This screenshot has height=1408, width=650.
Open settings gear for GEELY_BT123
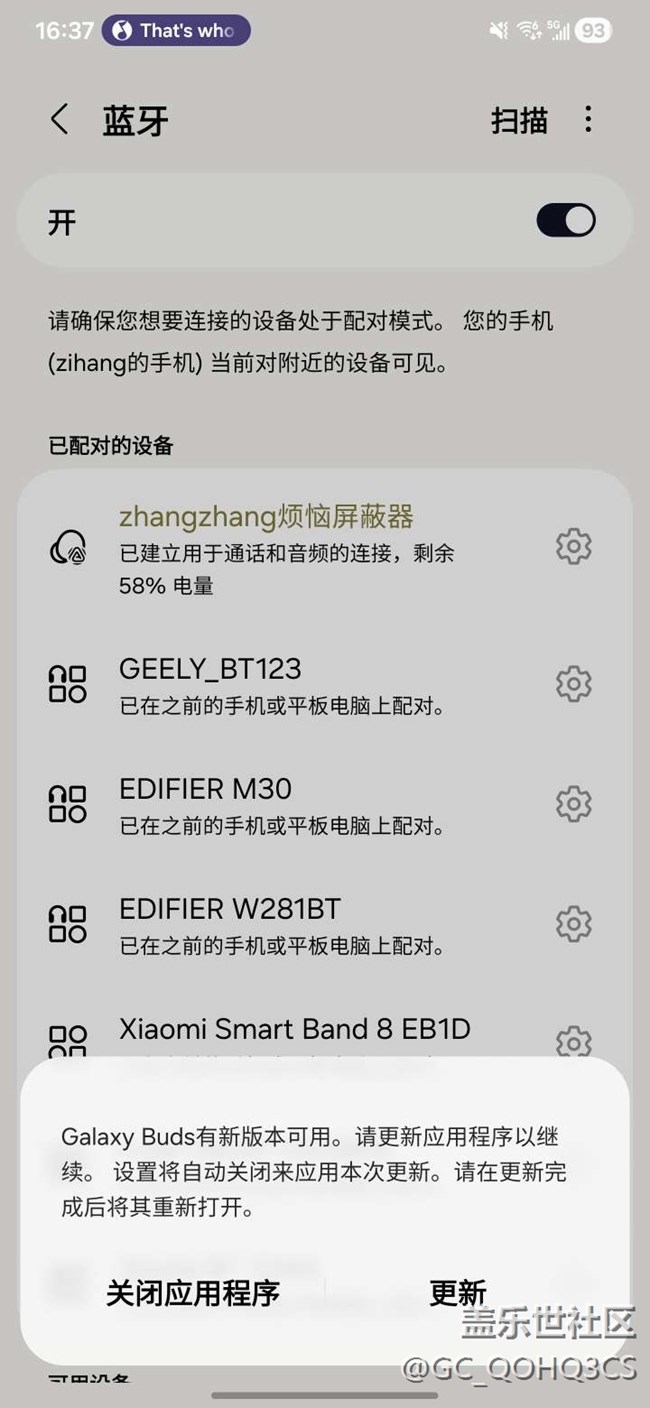[x=573, y=684]
